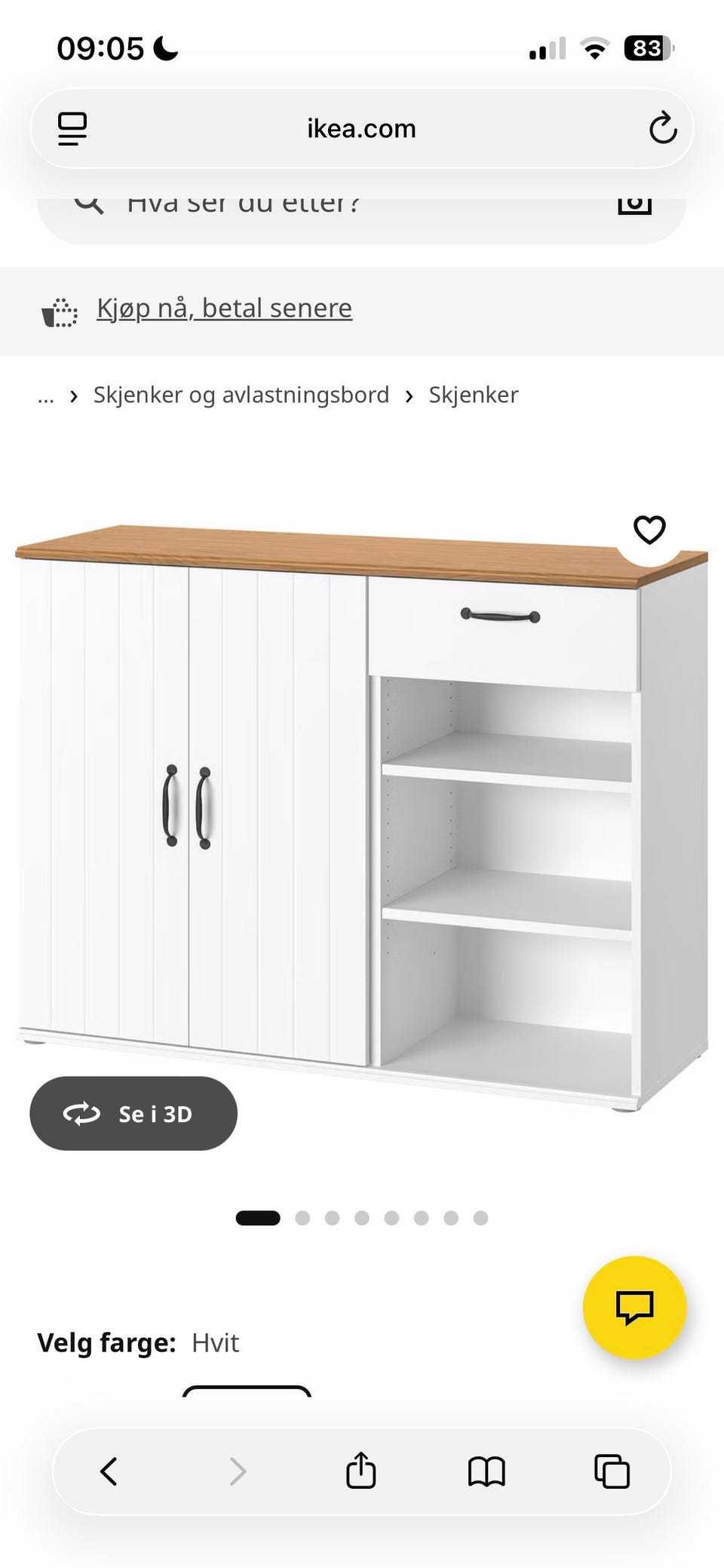Open Safari bookmarks
The image size is (724, 1568).
pyautogui.click(x=486, y=1471)
